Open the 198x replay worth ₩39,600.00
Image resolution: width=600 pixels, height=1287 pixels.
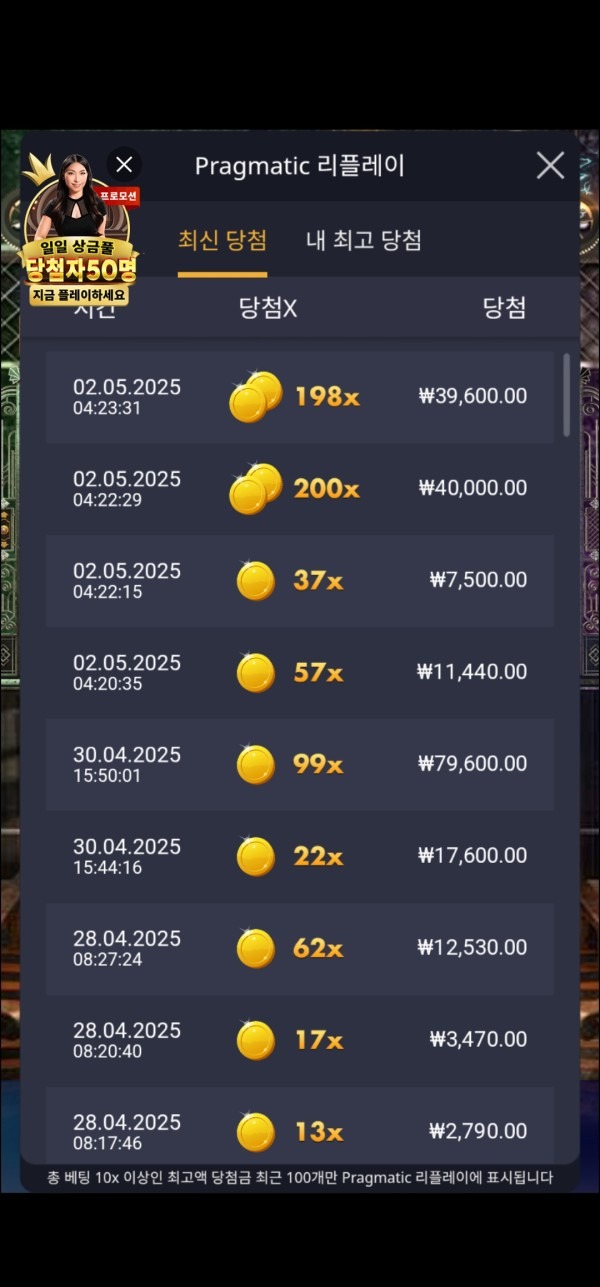pos(300,397)
